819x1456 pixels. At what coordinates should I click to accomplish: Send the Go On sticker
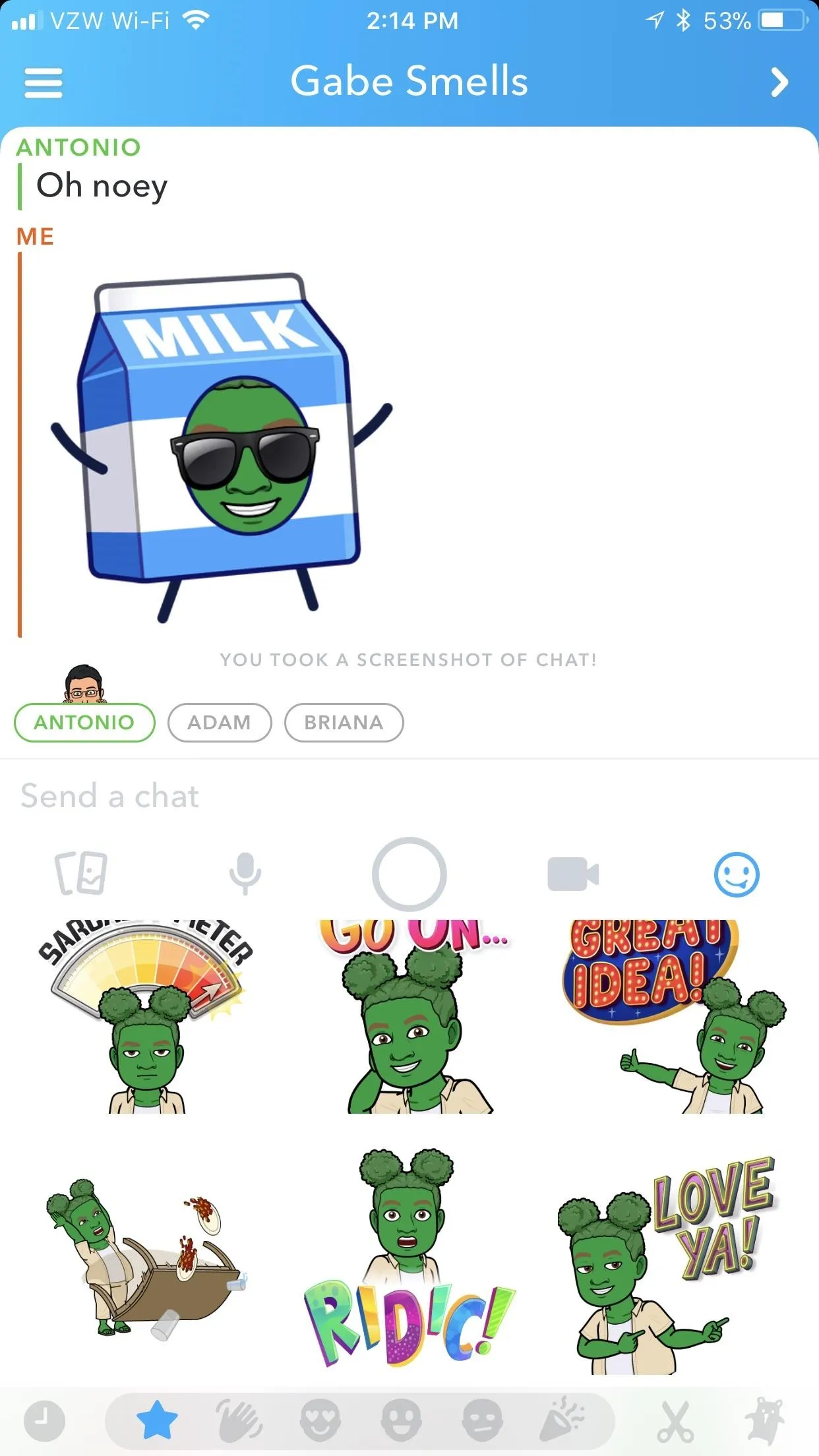pos(414,1016)
